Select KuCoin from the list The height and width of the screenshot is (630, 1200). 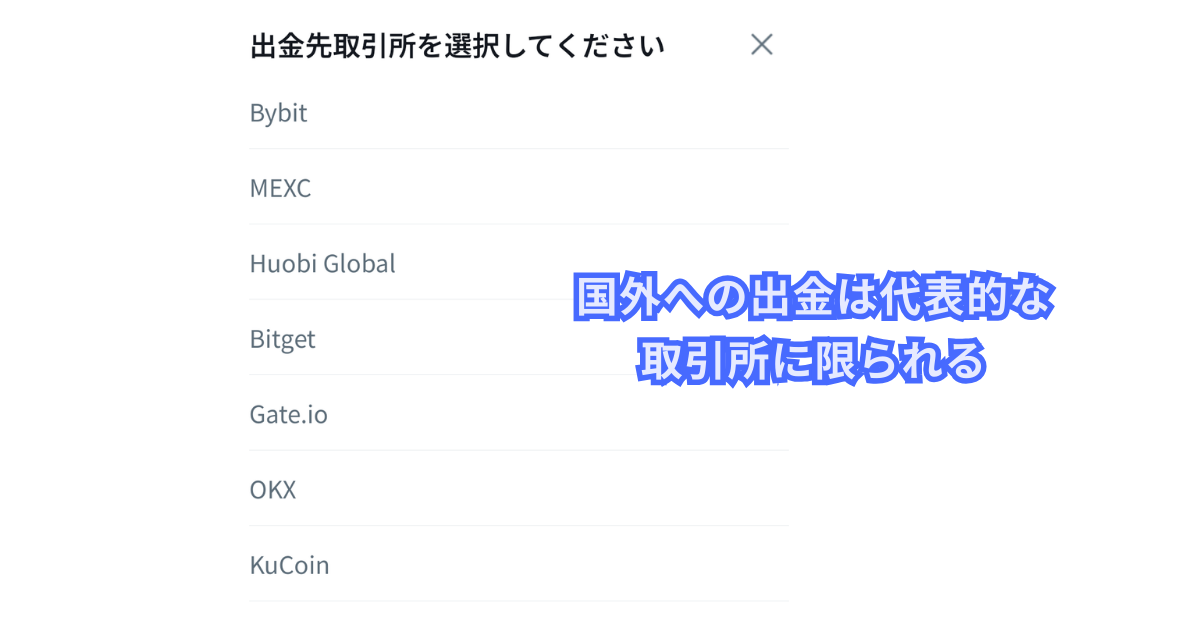[x=290, y=565]
